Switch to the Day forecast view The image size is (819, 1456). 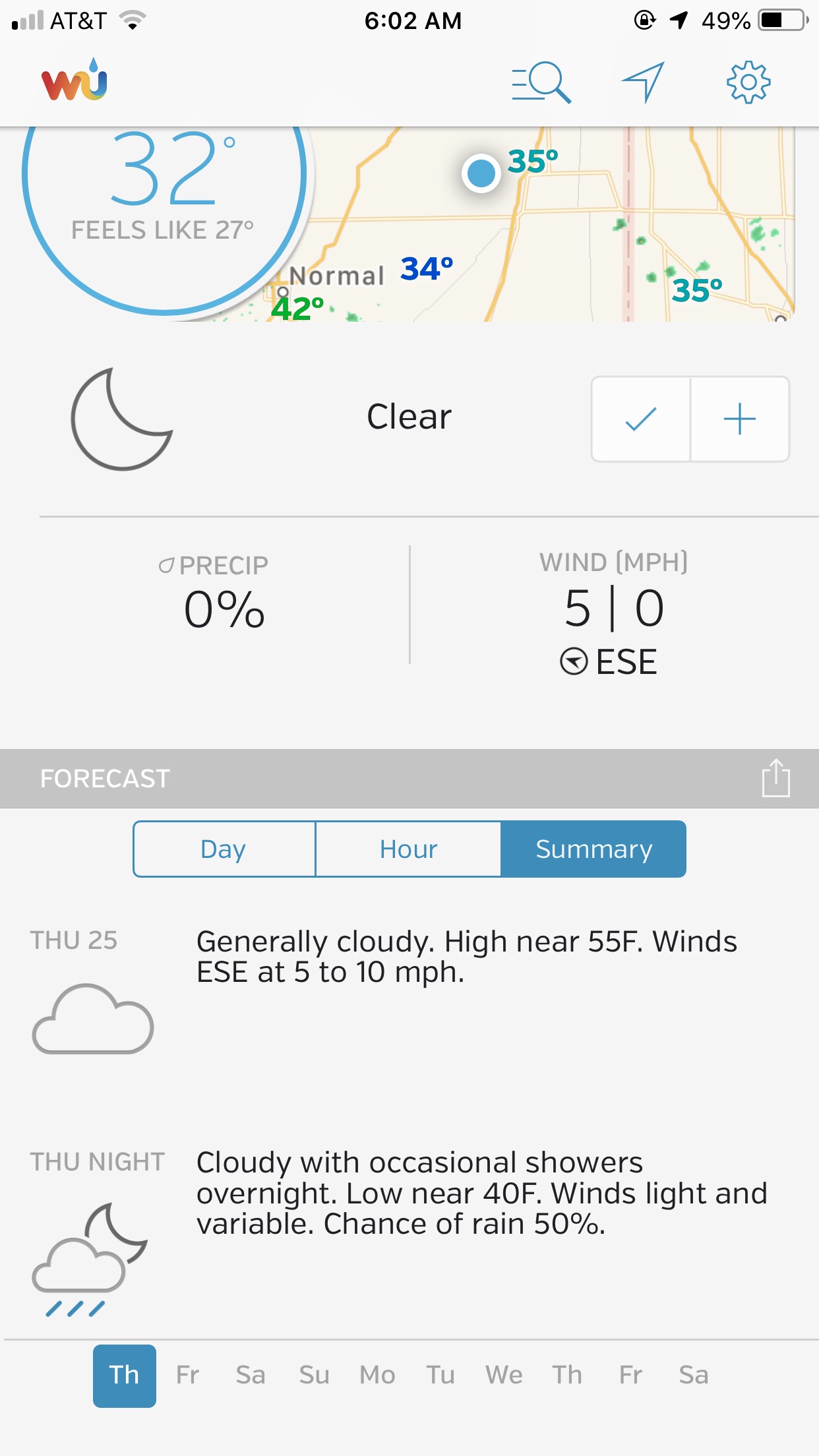click(224, 849)
